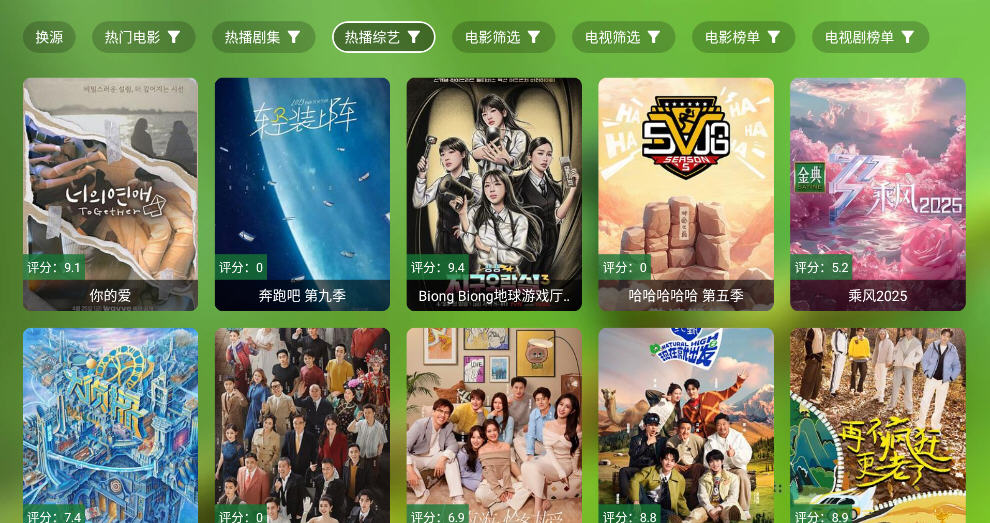Screen dimensions: 990x523
Task: Open the blue city poster rated 7.4
Action: (110, 425)
